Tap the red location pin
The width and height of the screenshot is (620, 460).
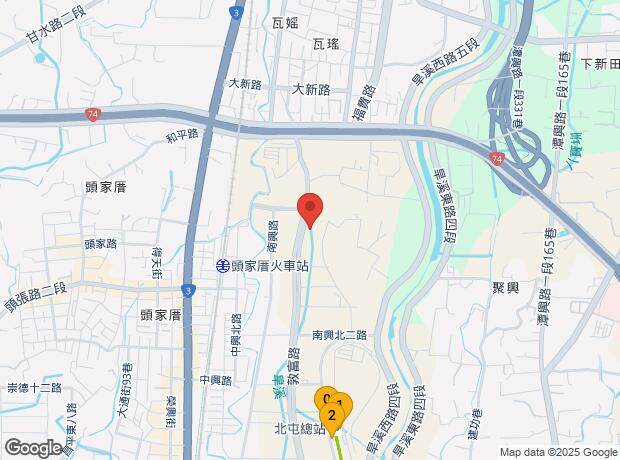(x=310, y=208)
